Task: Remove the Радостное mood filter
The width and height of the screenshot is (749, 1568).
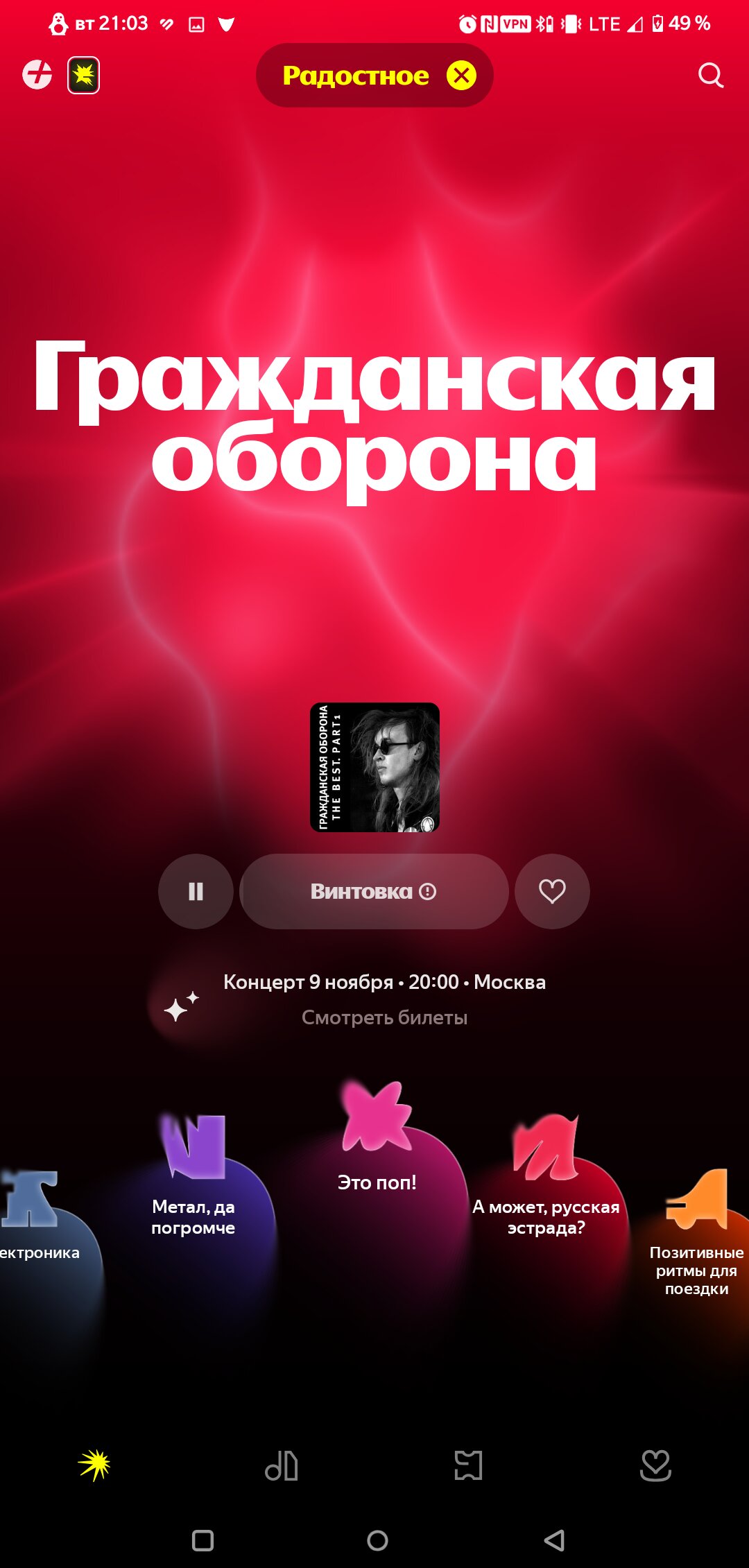Action: click(x=461, y=75)
